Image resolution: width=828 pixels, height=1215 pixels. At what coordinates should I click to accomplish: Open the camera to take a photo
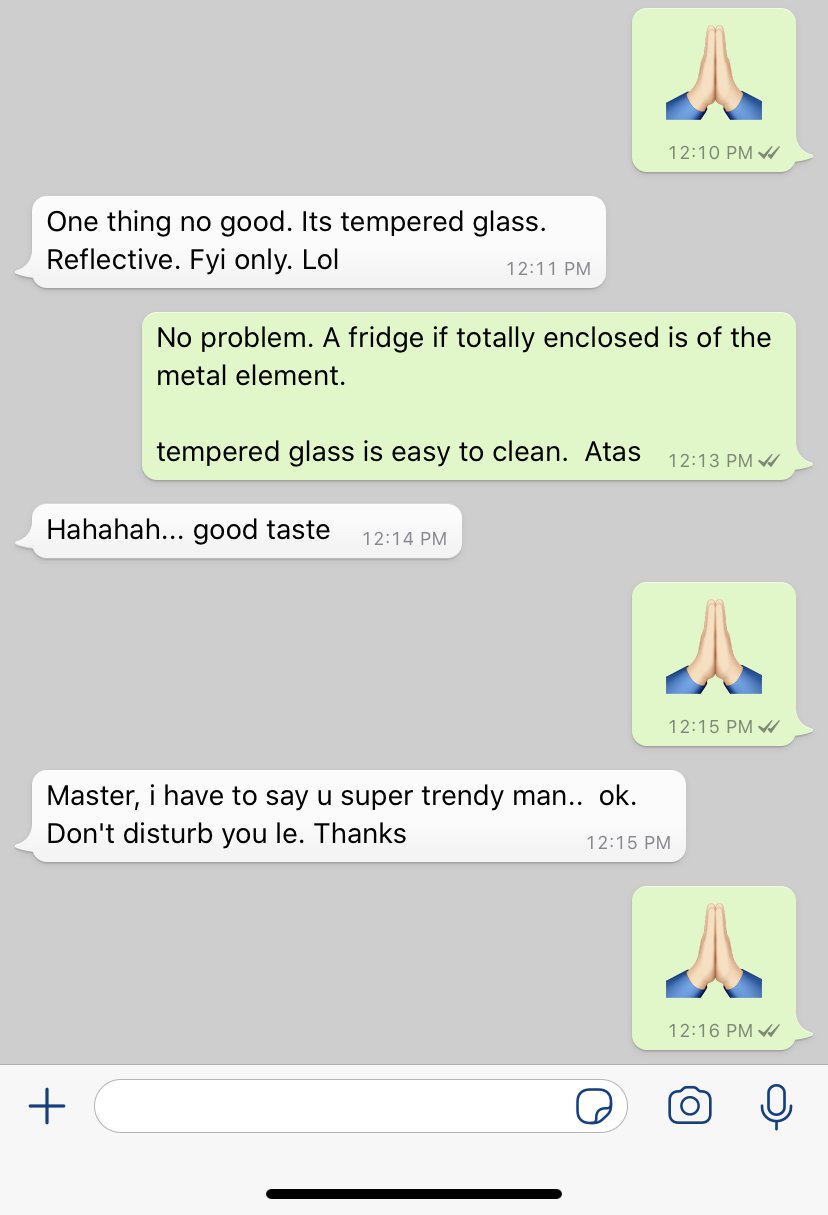(x=689, y=1106)
